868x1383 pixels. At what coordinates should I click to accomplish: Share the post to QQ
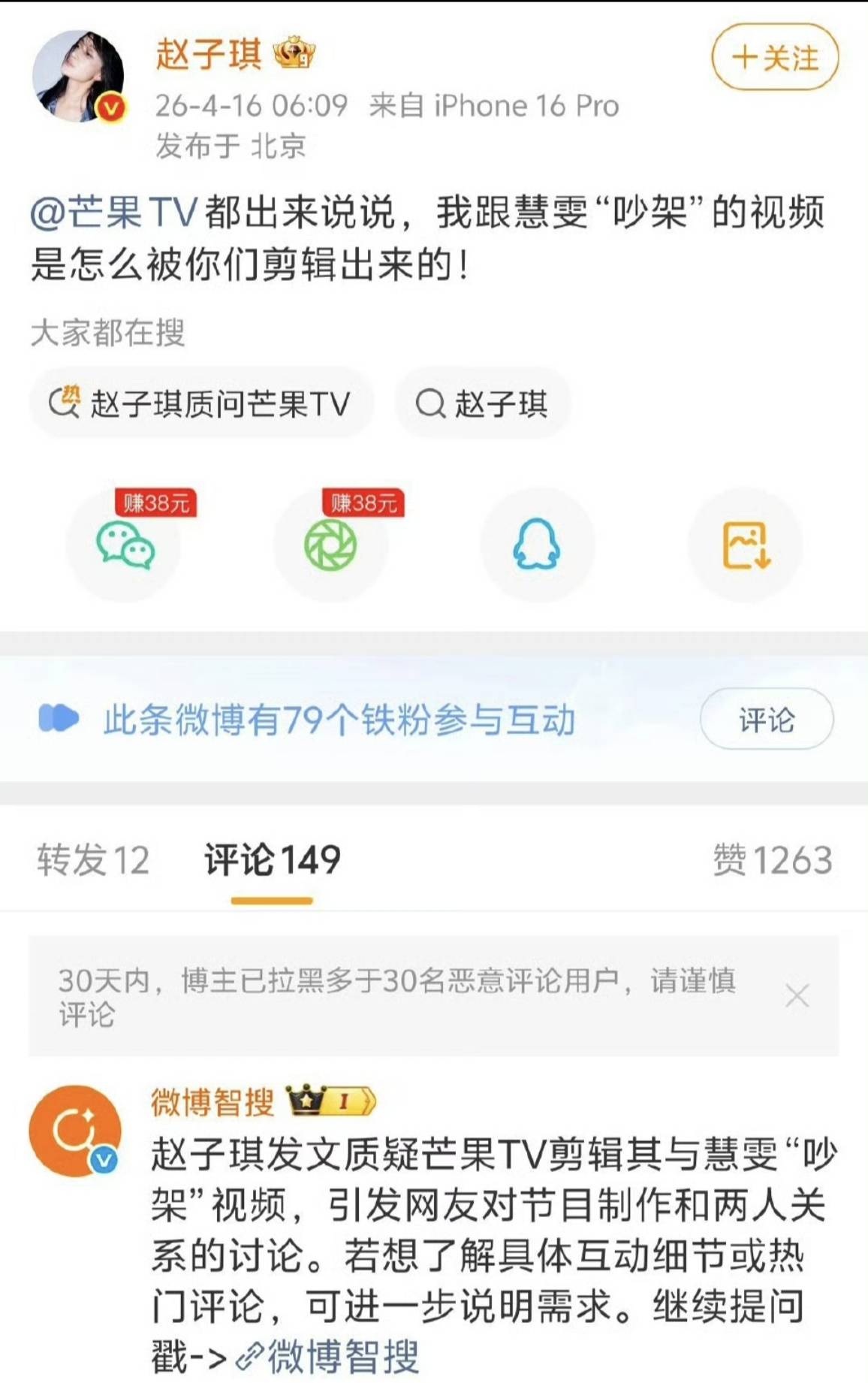point(537,545)
